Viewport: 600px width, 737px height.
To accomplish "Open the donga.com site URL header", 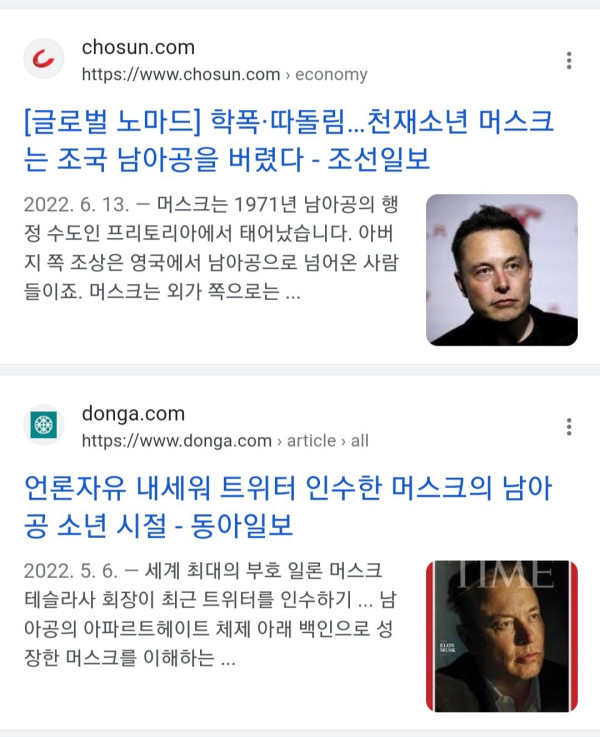I will (x=224, y=427).
